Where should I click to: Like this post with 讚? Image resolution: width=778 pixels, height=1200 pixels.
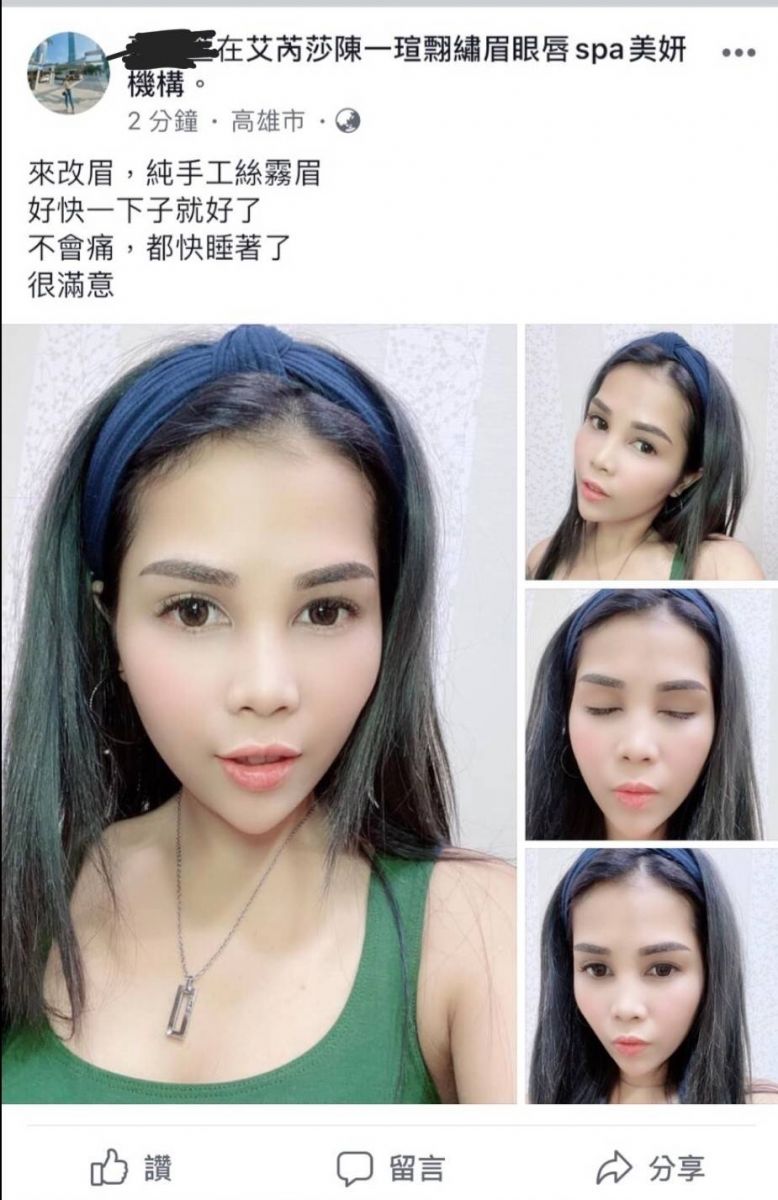(131, 1167)
